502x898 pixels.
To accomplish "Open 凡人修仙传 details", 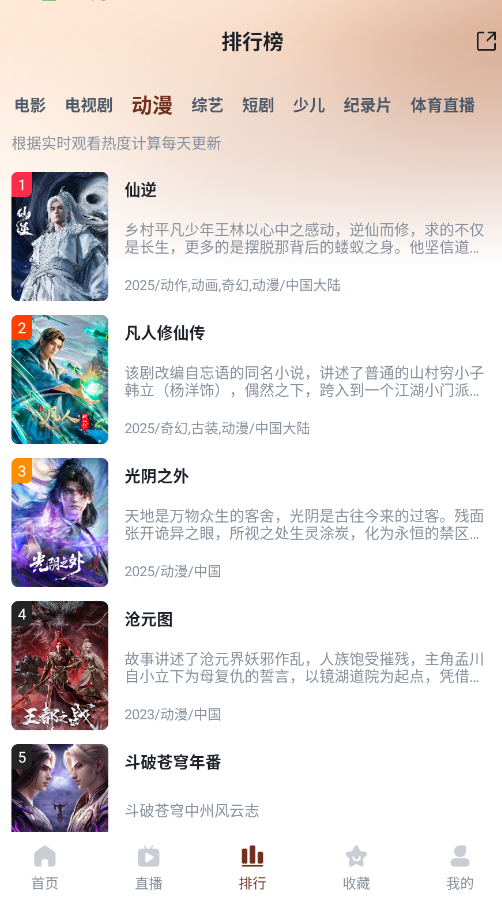I will click(251, 380).
